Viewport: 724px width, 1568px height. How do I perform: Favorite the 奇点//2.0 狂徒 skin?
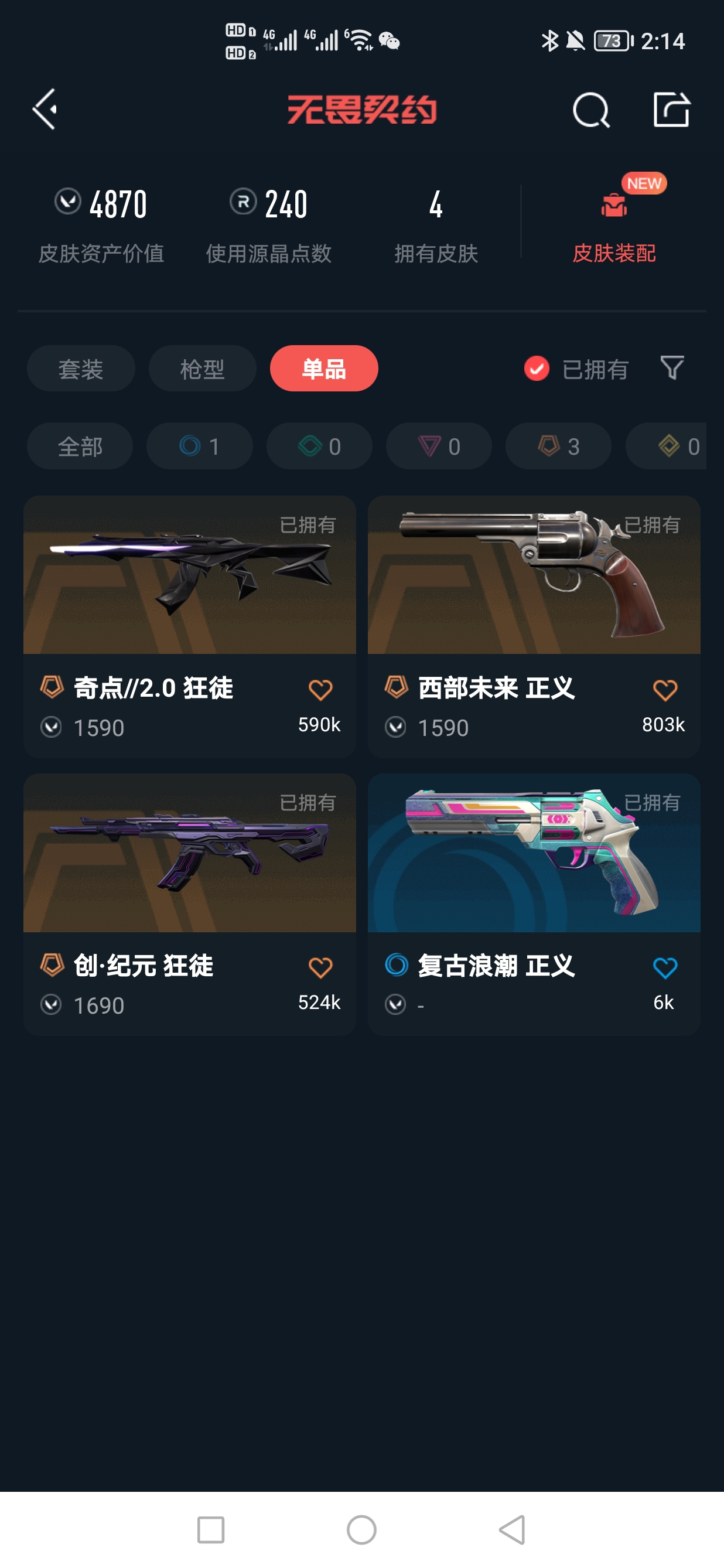321,690
